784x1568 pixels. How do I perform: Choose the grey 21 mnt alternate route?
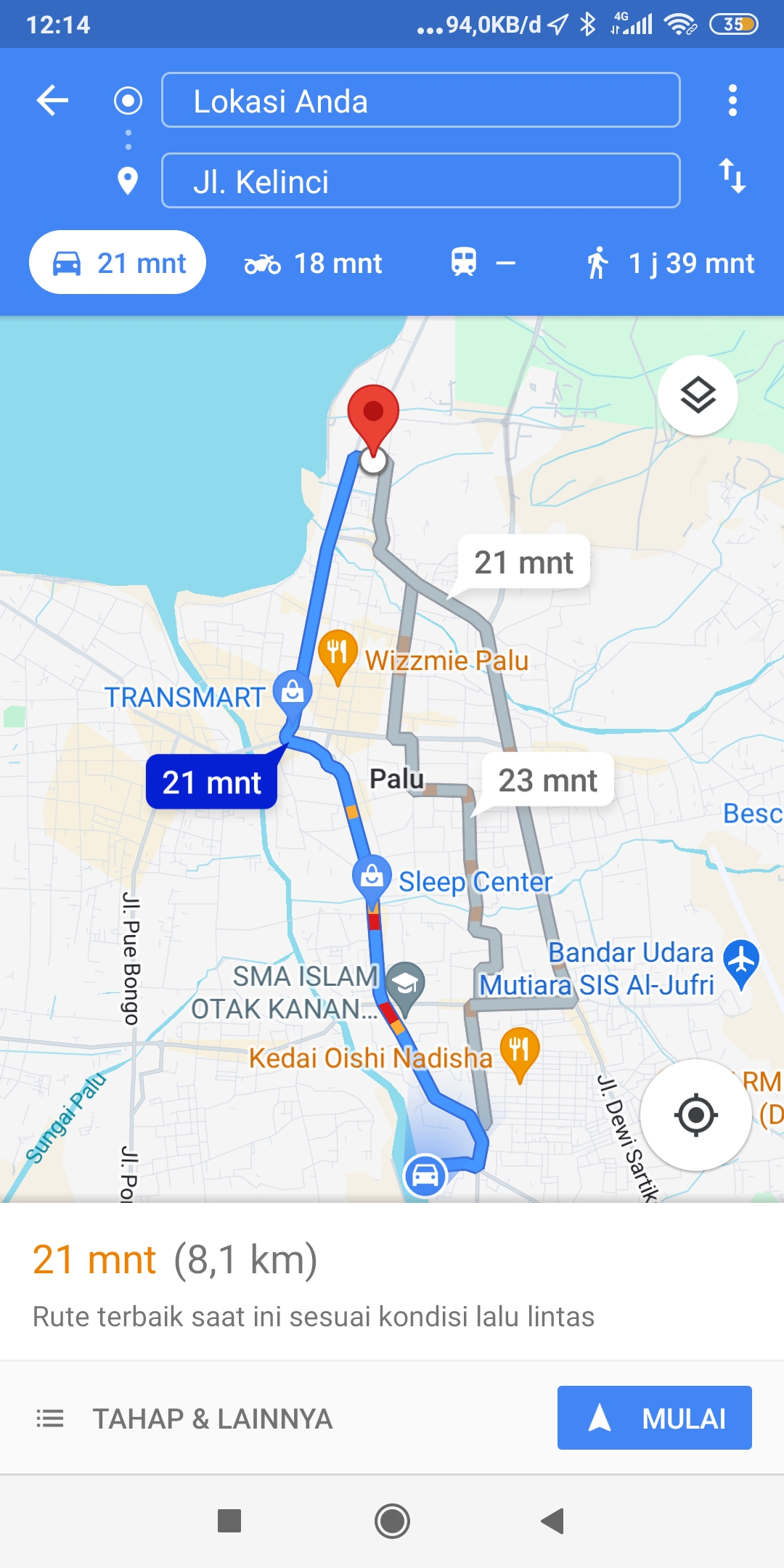pos(523,563)
